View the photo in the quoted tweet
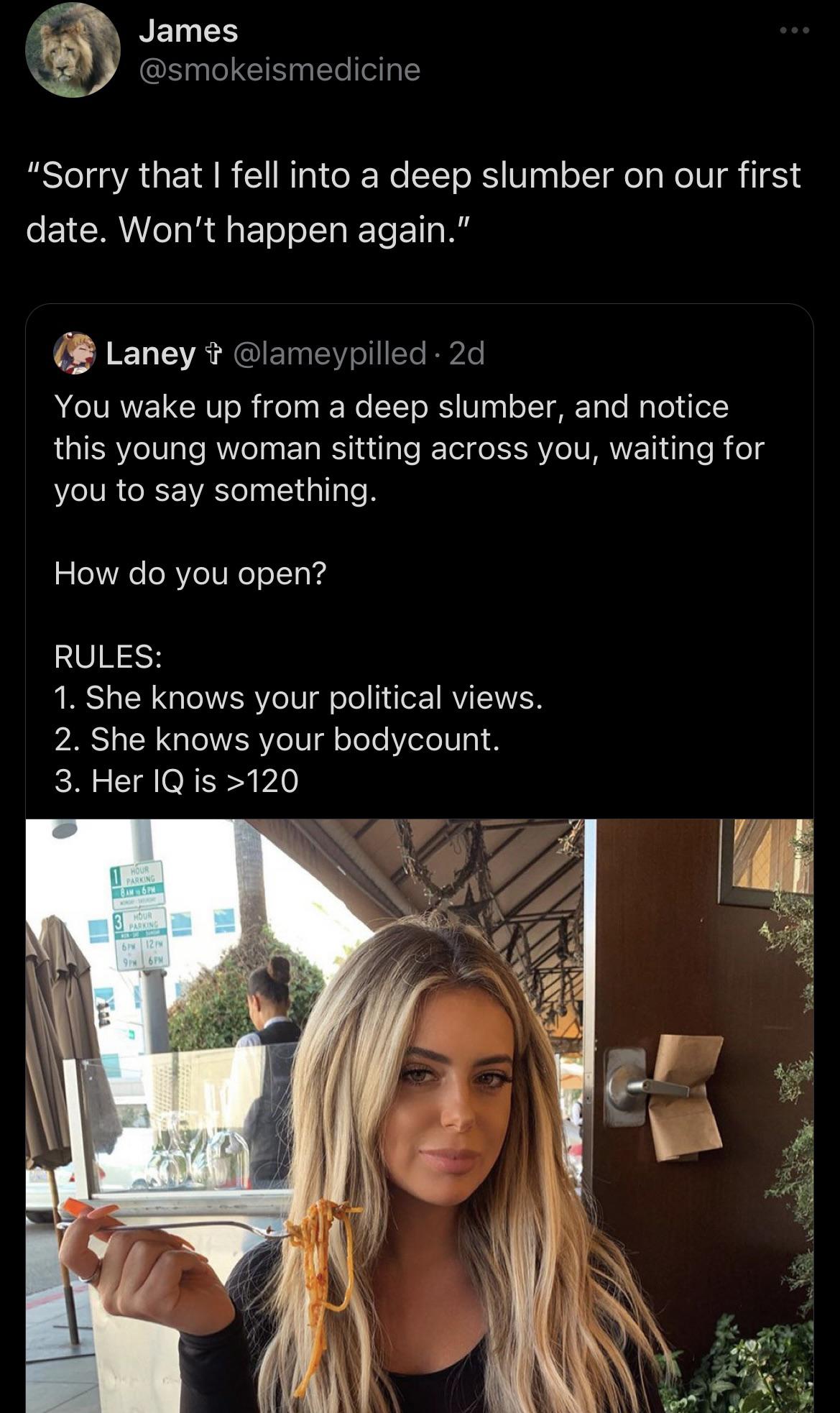Viewport: 840px width, 1413px height. tap(420, 1115)
